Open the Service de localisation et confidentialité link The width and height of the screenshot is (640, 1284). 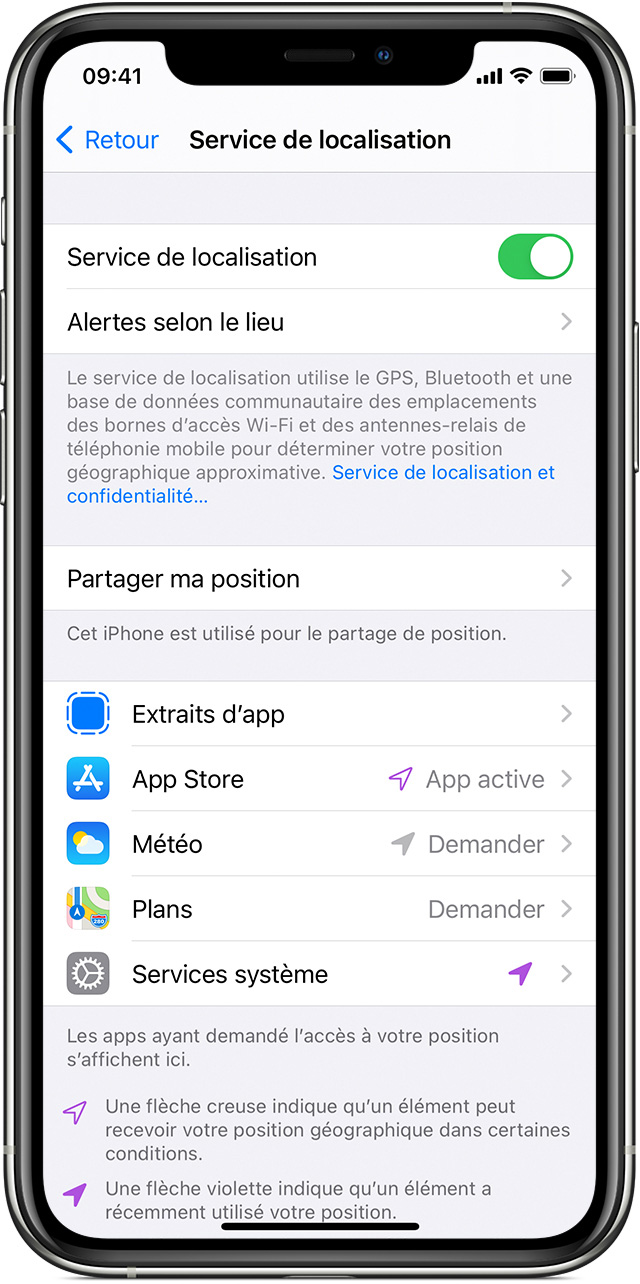442,473
